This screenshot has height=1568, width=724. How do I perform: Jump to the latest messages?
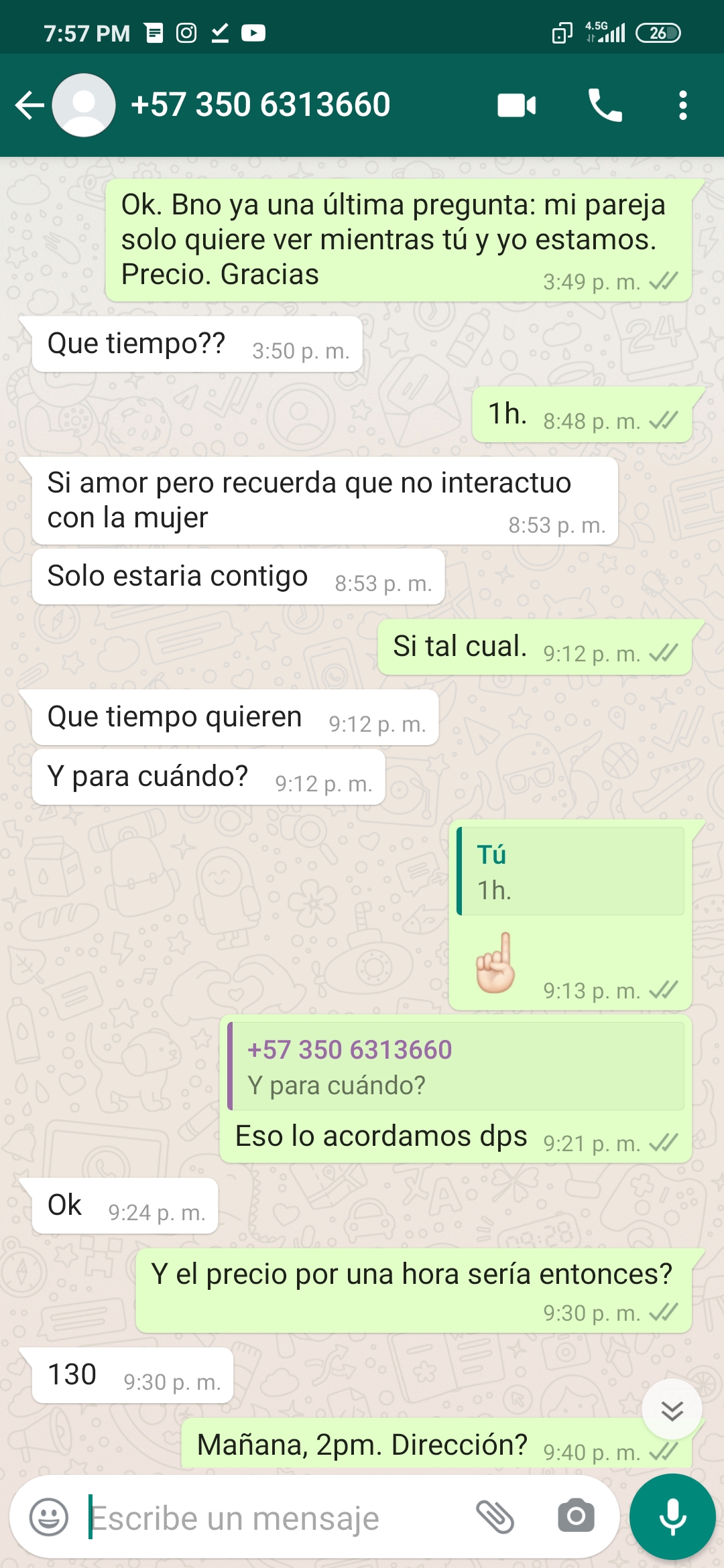672,1410
